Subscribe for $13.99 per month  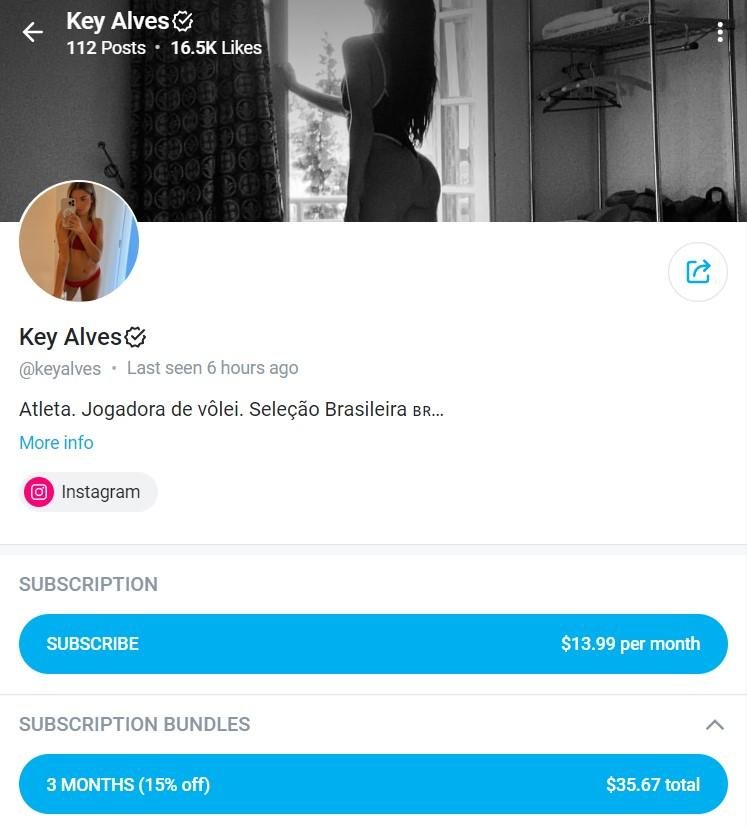[373, 644]
